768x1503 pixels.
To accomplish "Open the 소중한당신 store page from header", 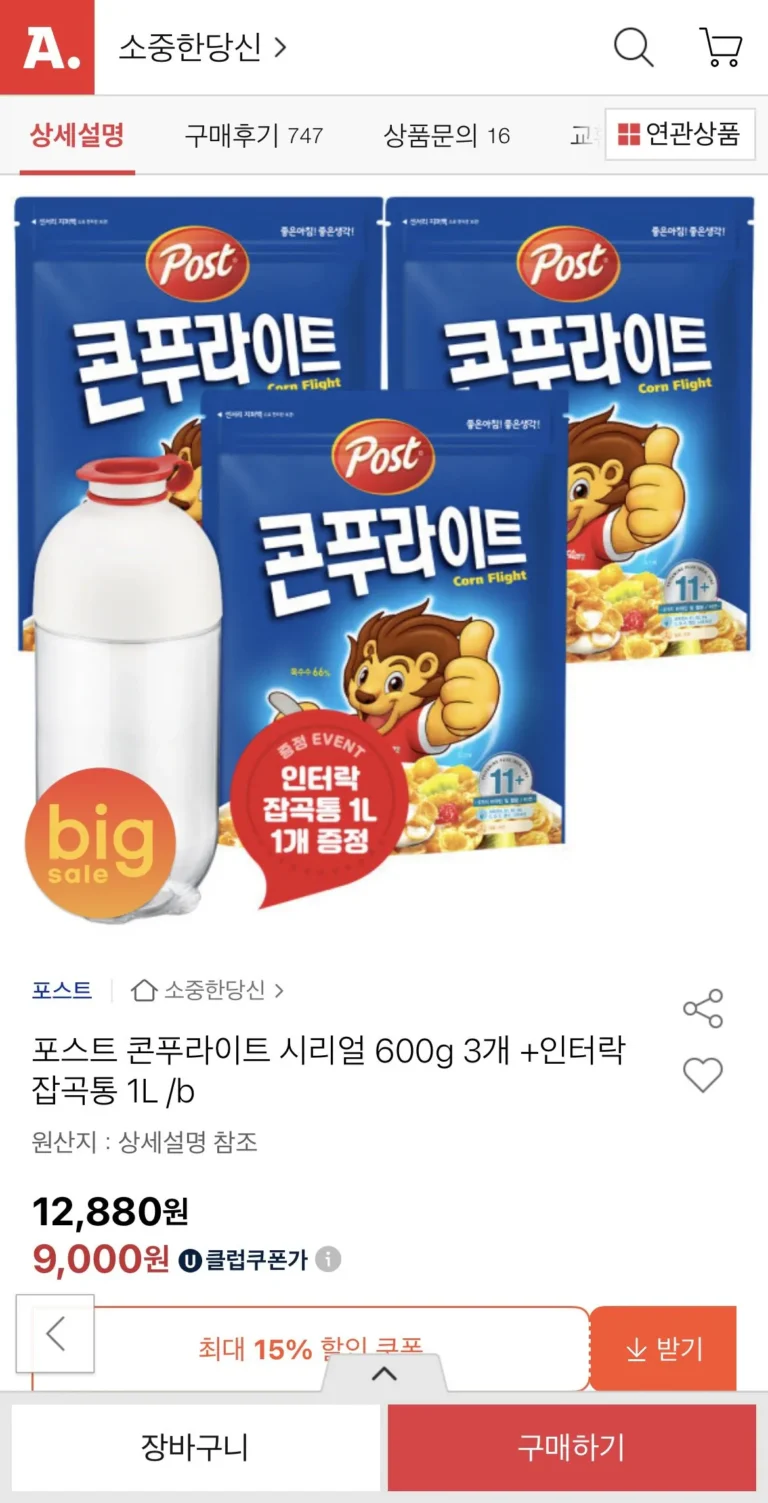I will (x=203, y=47).
